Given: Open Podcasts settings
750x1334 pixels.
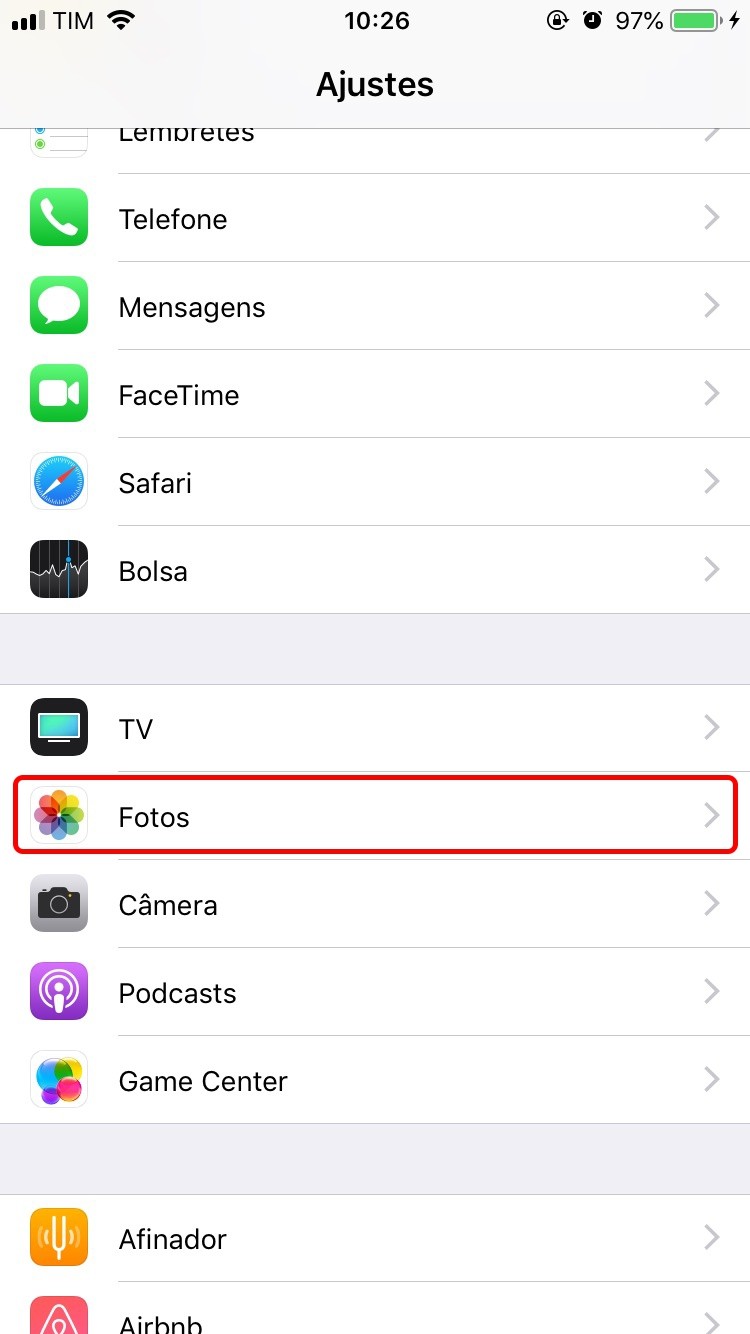Looking at the screenshot, I should click(x=375, y=993).
